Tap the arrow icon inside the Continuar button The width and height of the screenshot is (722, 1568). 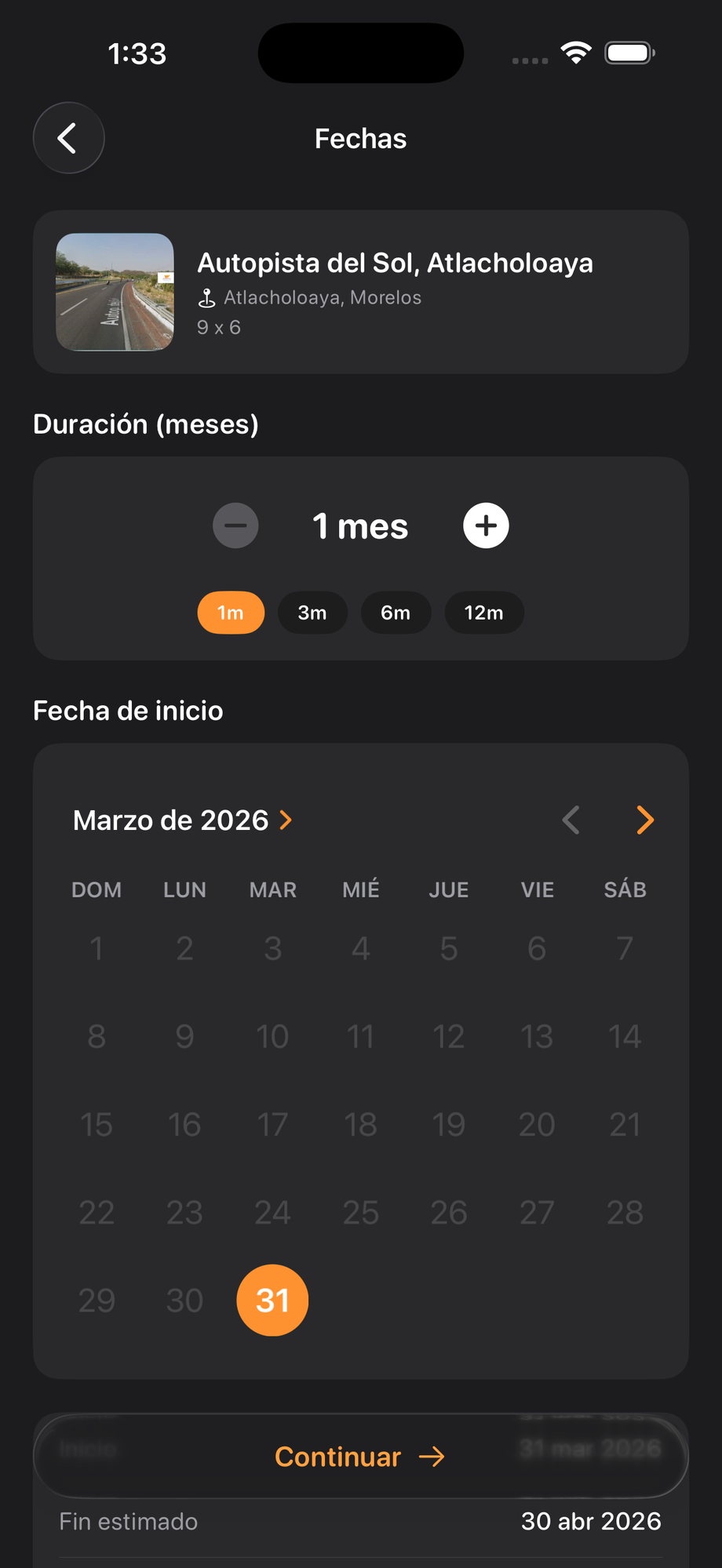click(432, 1456)
